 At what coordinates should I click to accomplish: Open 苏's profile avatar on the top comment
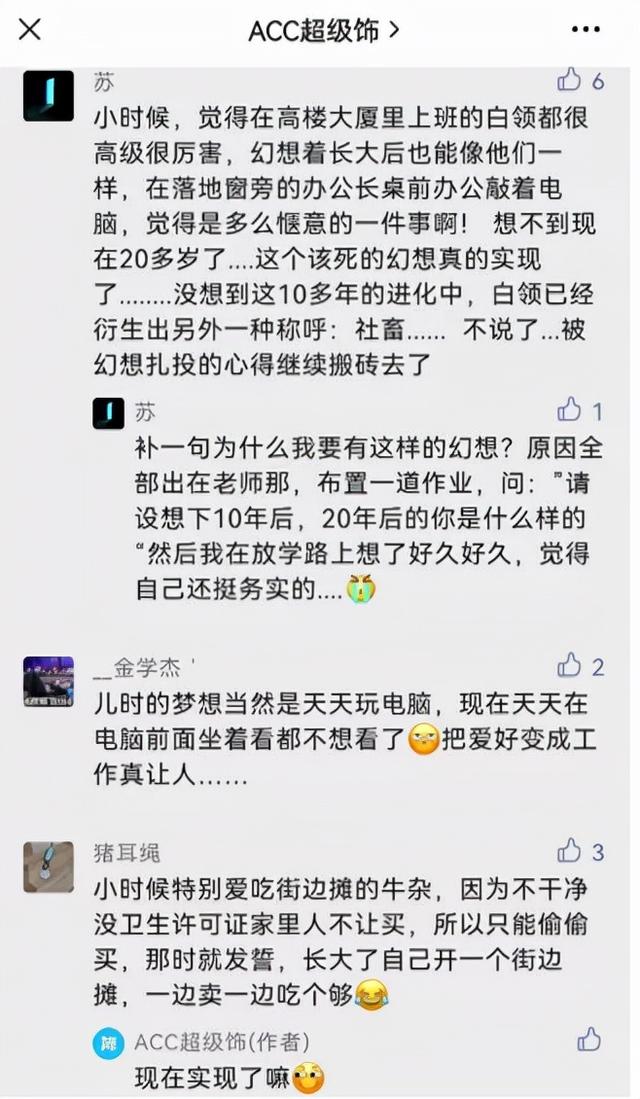pos(48,96)
